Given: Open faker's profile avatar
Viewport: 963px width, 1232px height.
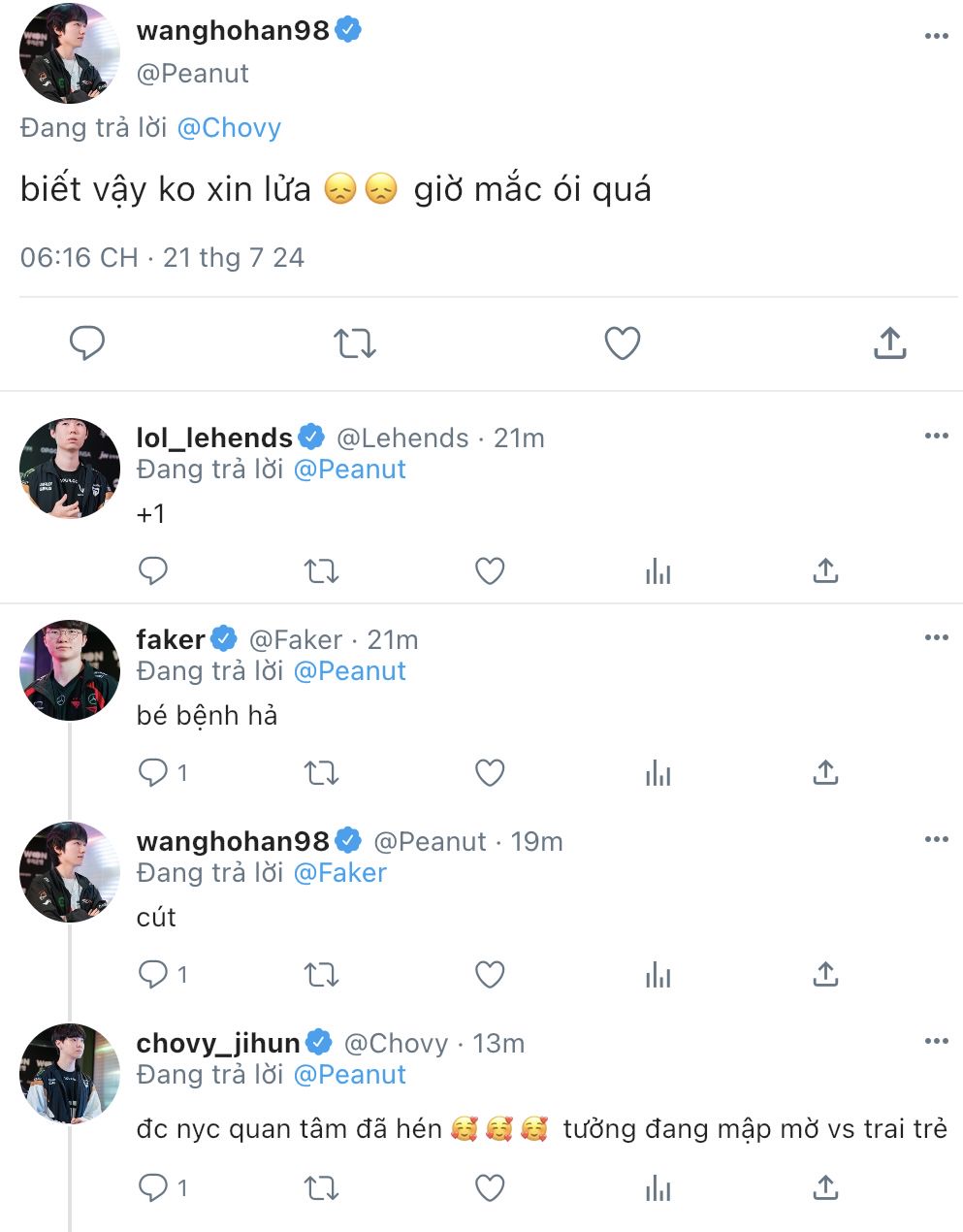Looking at the screenshot, I should (x=70, y=670).
